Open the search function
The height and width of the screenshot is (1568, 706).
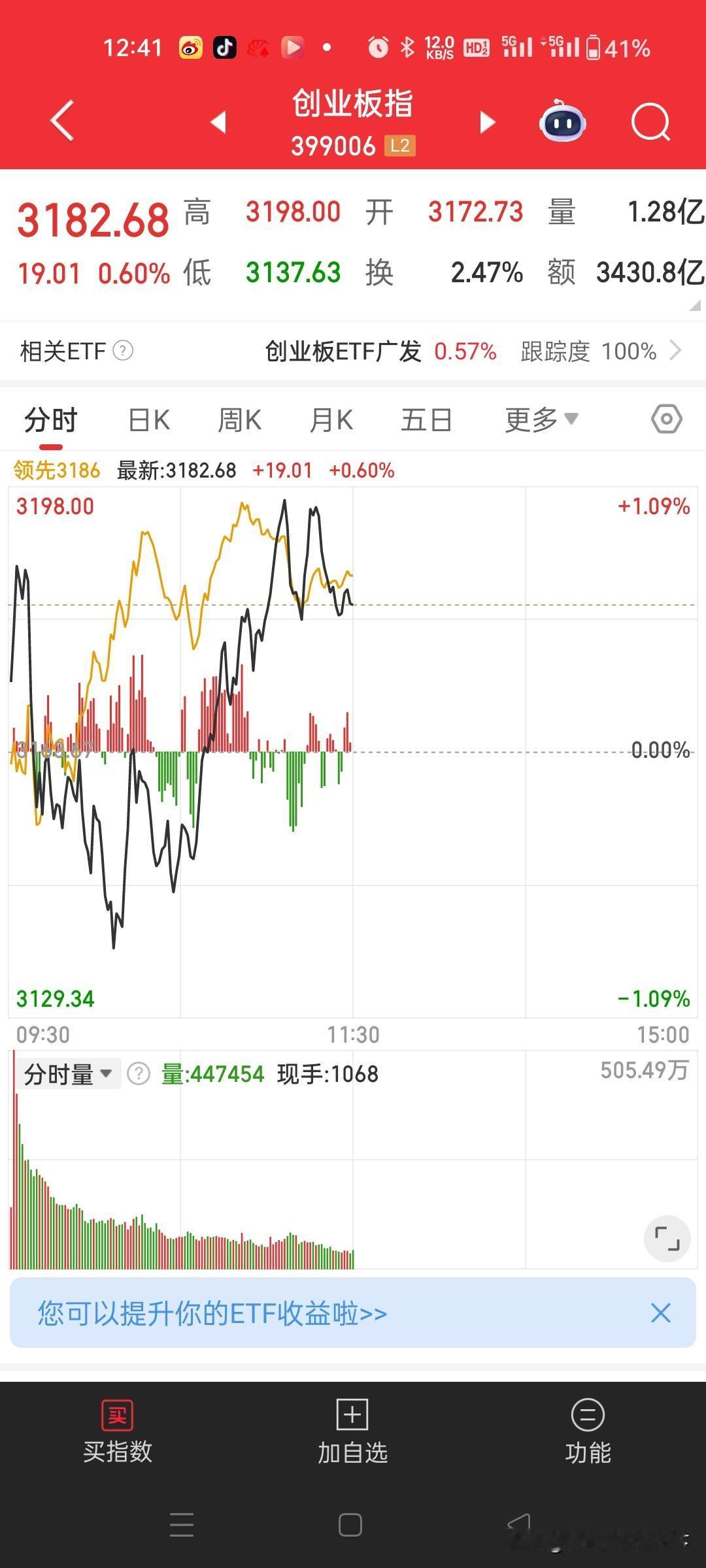pyautogui.click(x=650, y=122)
